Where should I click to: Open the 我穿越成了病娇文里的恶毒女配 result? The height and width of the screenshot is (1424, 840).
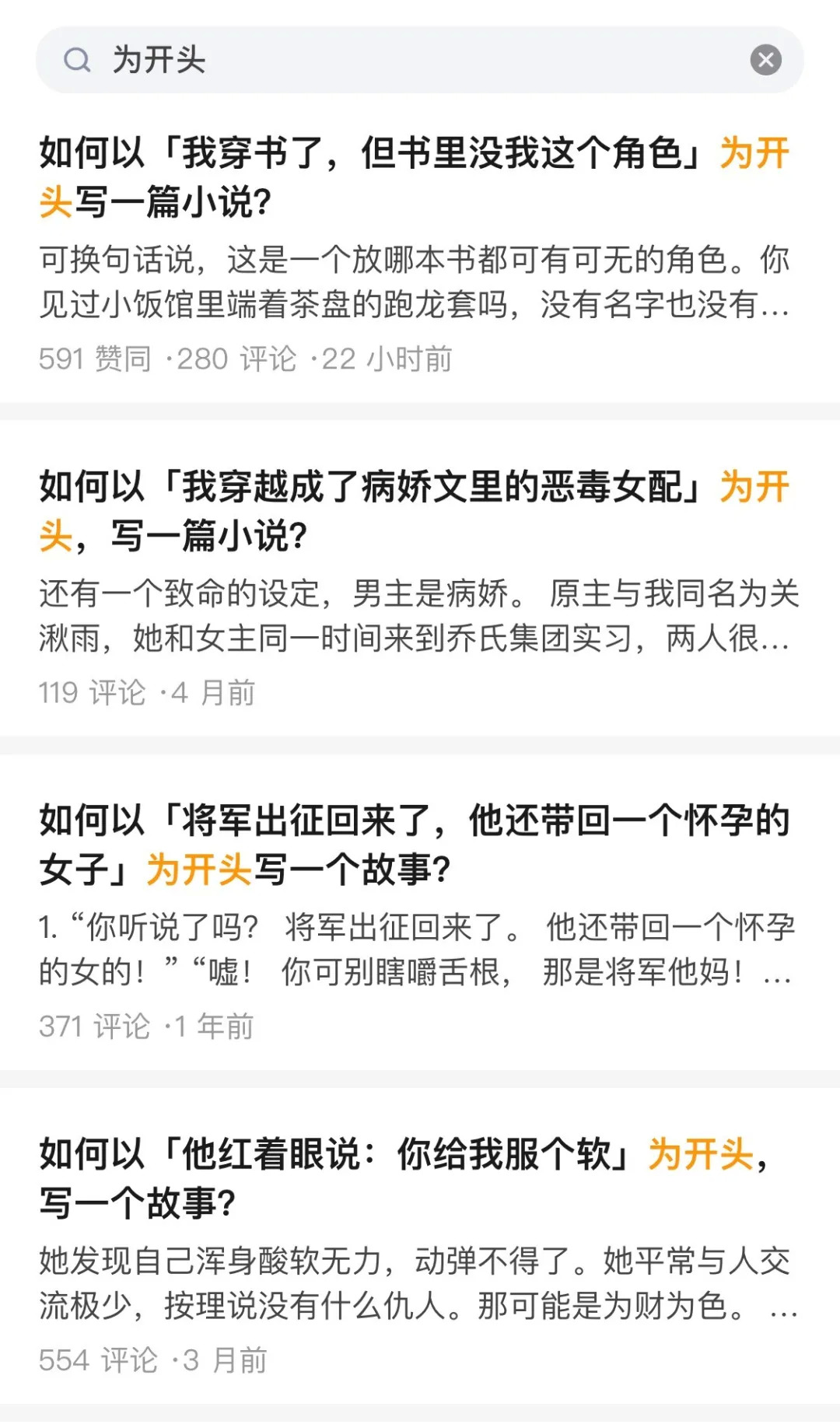click(412, 511)
